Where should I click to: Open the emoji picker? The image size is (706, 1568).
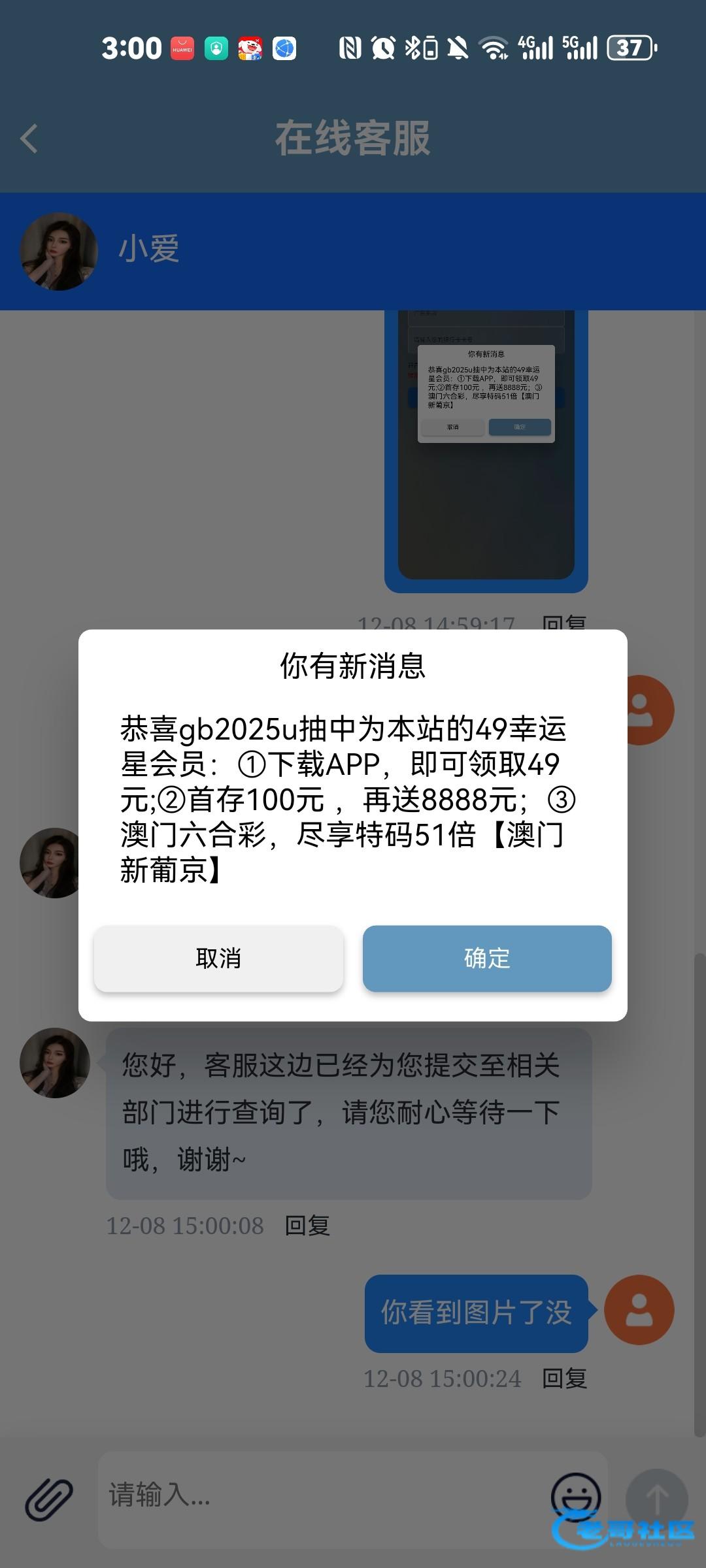click(x=575, y=1495)
